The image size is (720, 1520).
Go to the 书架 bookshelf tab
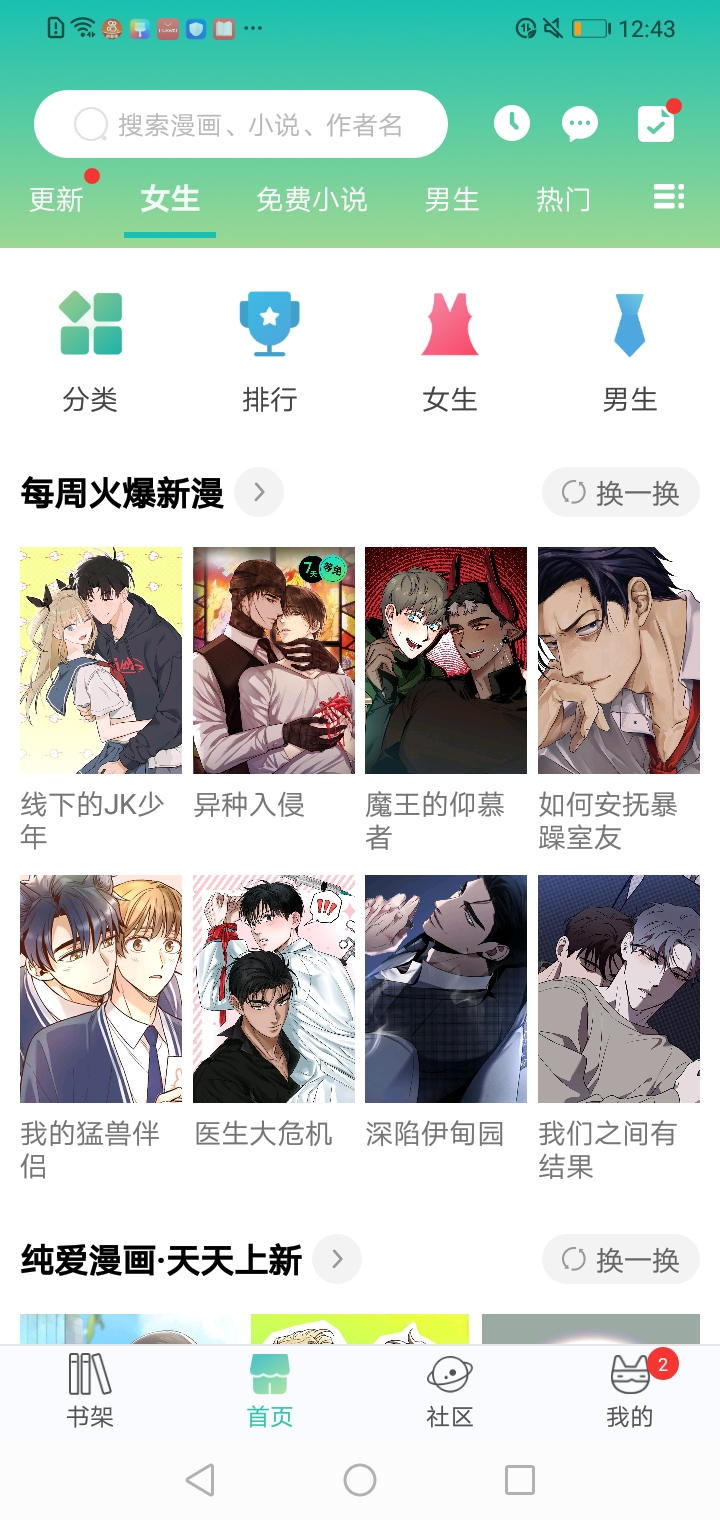90,1390
